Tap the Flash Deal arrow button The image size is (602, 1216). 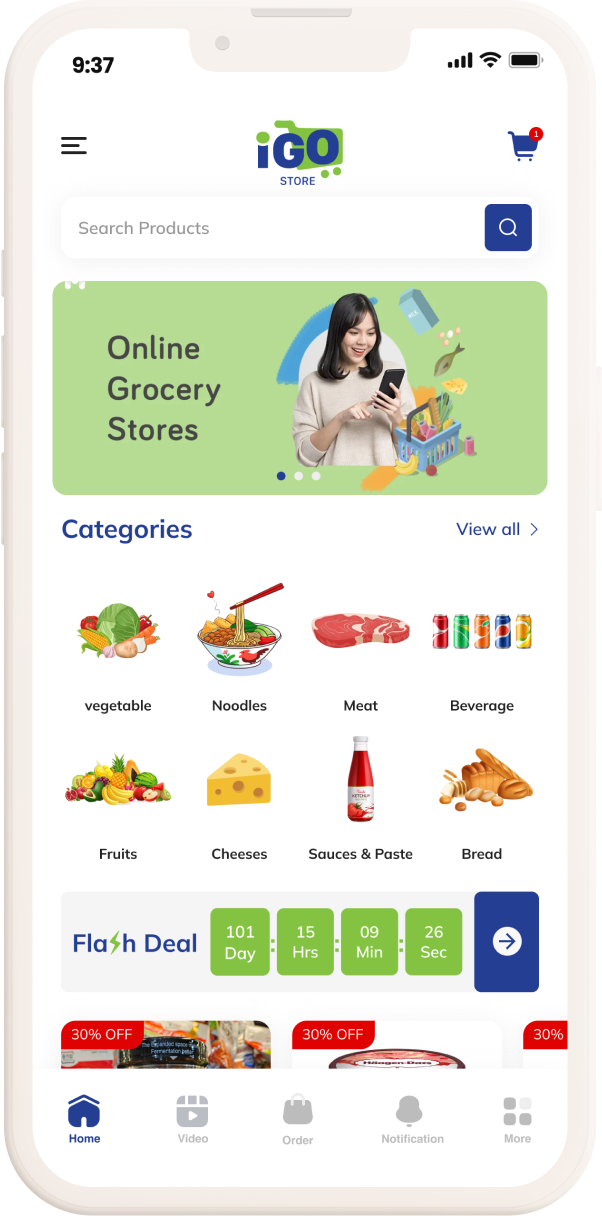coord(507,942)
